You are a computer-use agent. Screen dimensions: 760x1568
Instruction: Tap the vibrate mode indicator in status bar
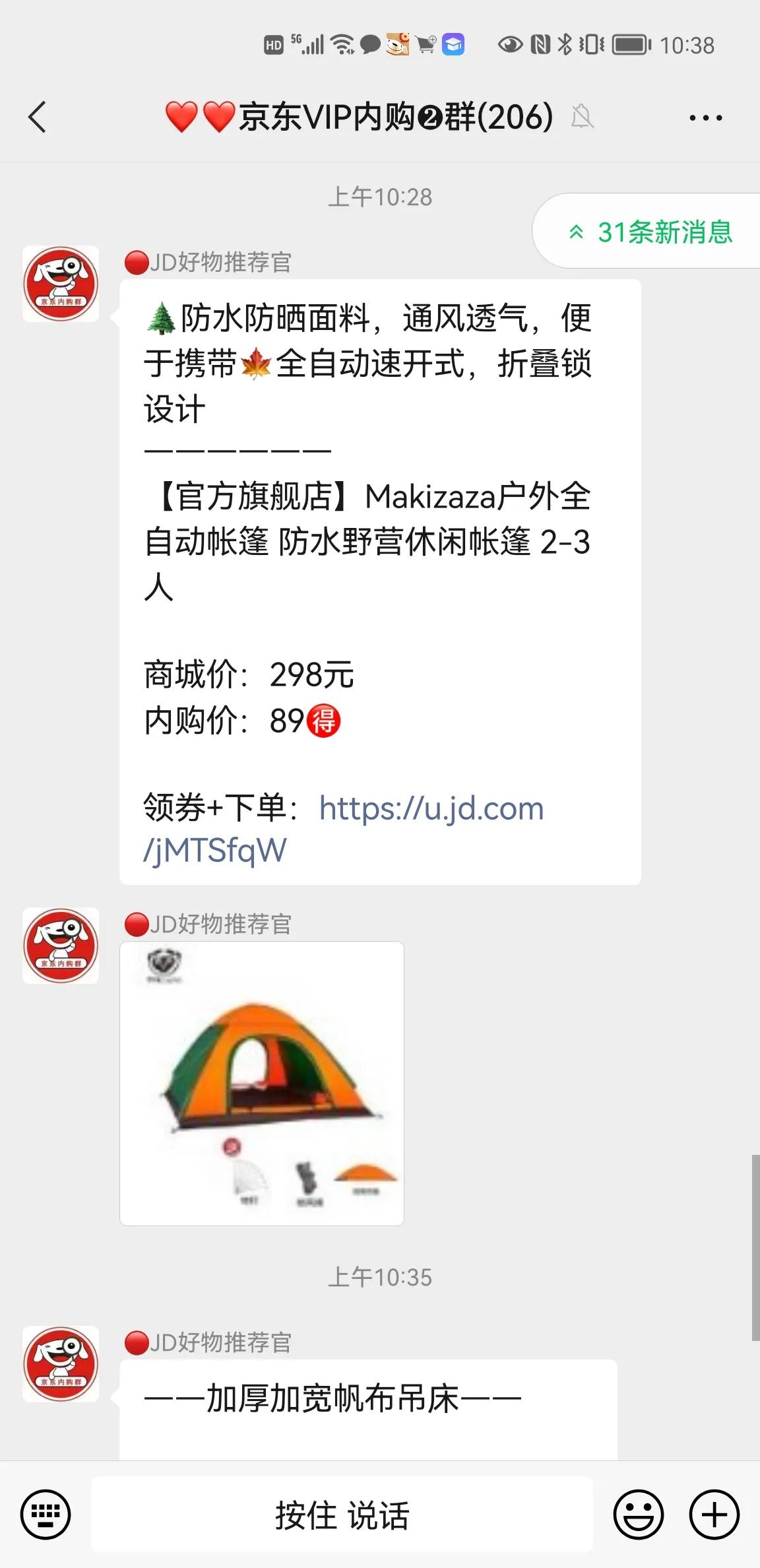590,44
